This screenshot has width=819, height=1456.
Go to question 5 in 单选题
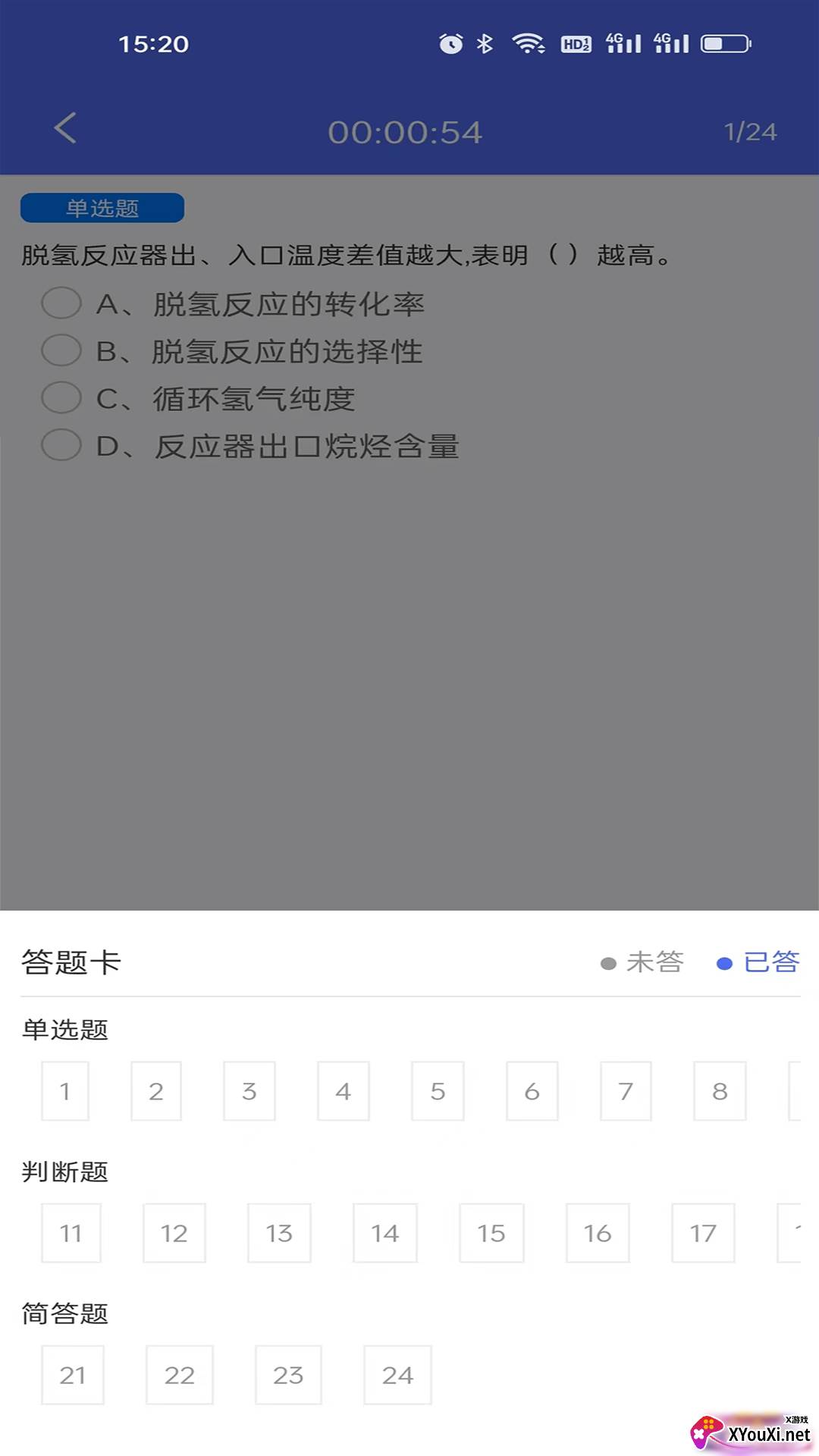(438, 1091)
